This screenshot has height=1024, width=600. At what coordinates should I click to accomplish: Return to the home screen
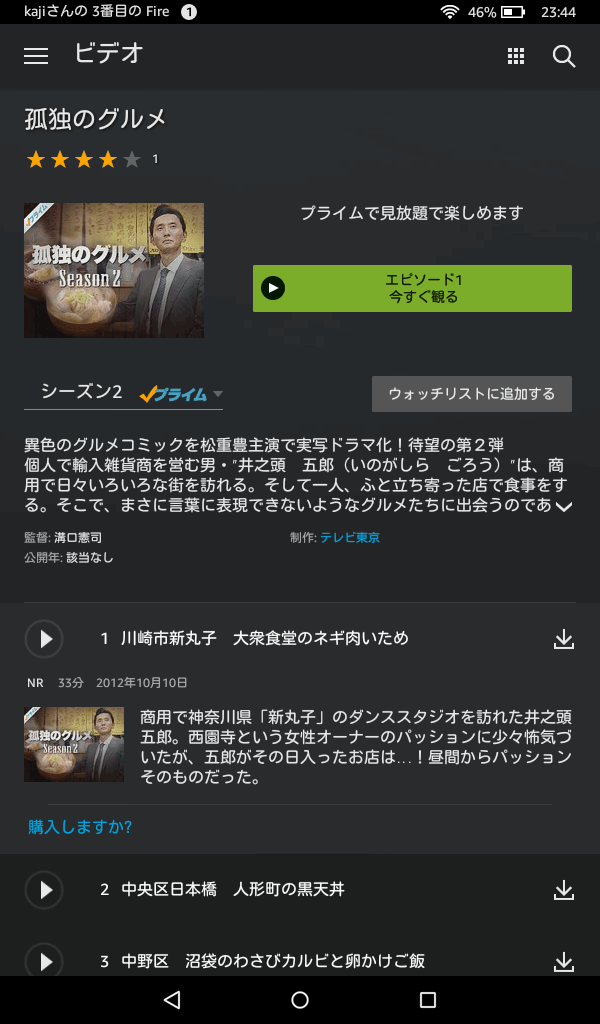coord(300,1000)
